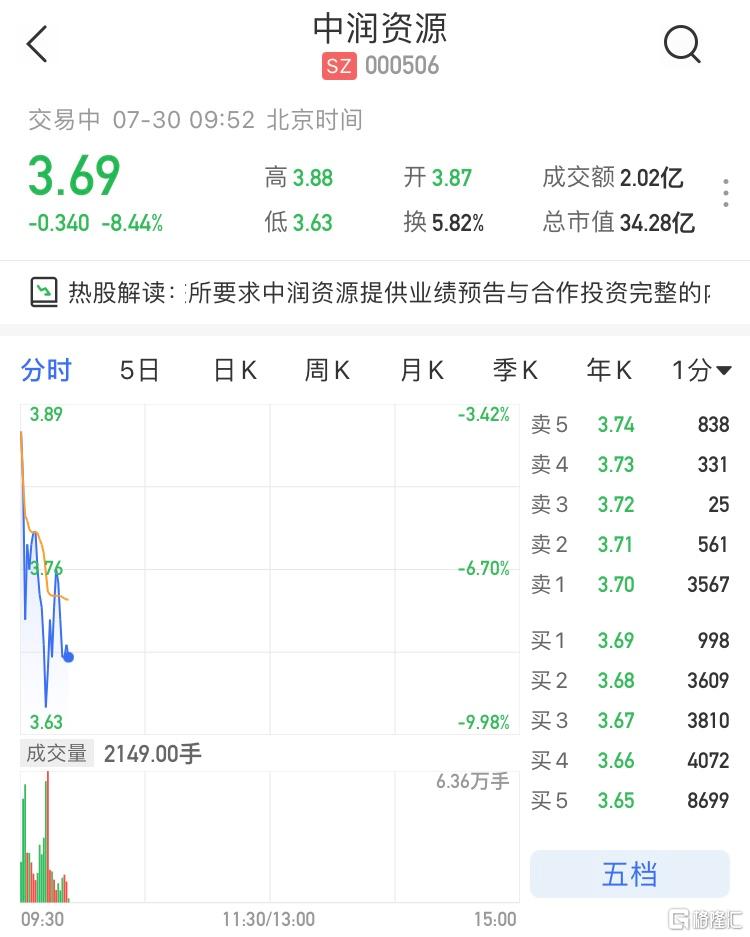Switch to the 日K chart tab

coord(235,371)
